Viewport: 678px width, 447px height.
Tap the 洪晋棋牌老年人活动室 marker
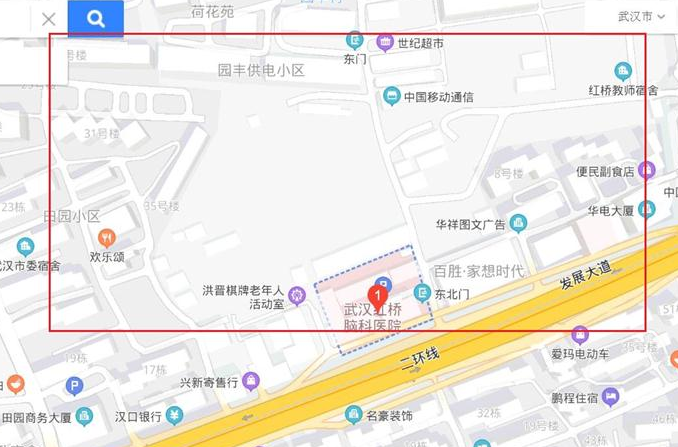[296, 295]
